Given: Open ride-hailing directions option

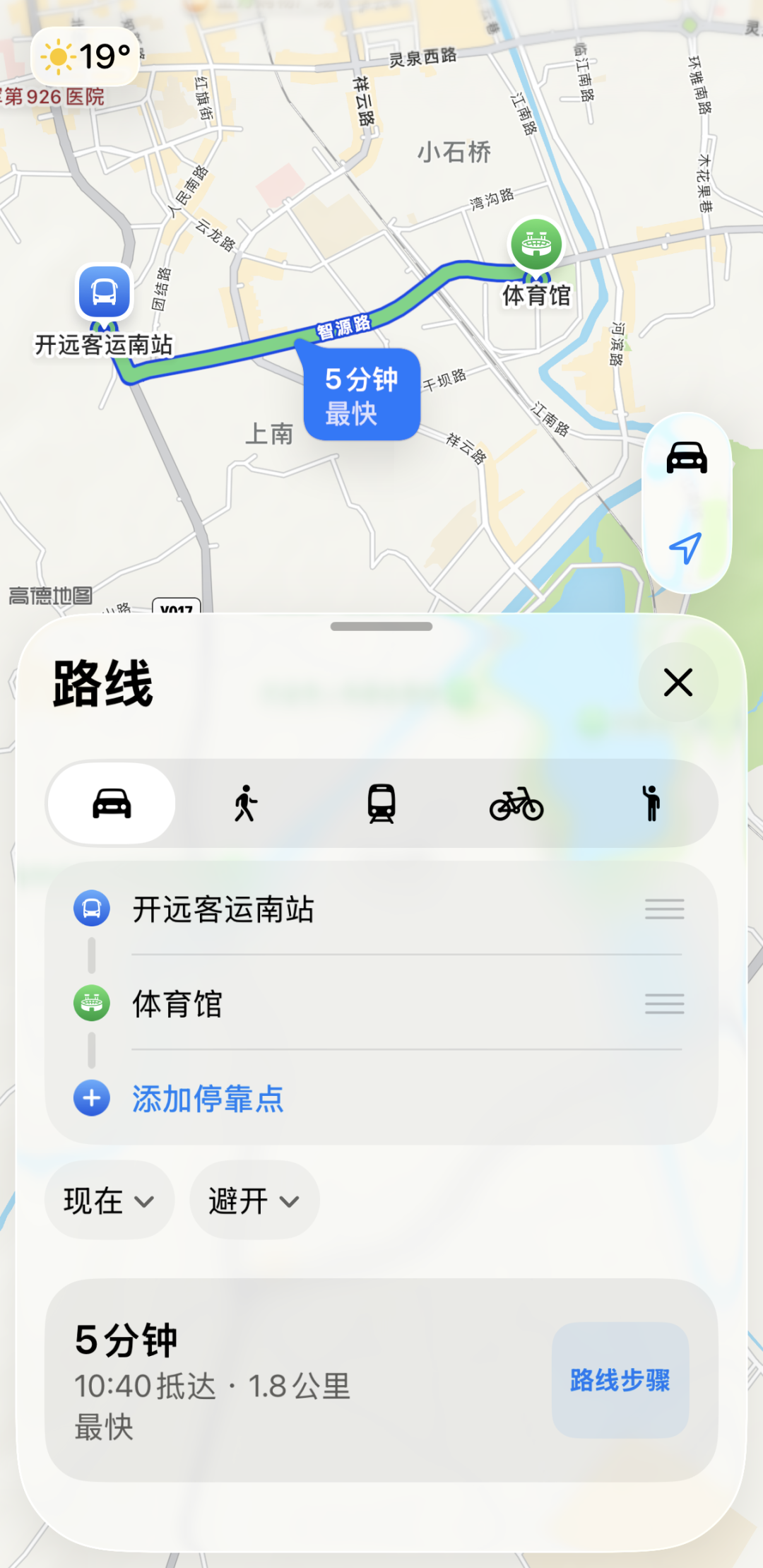Looking at the screenshot, I should [650, 803].
